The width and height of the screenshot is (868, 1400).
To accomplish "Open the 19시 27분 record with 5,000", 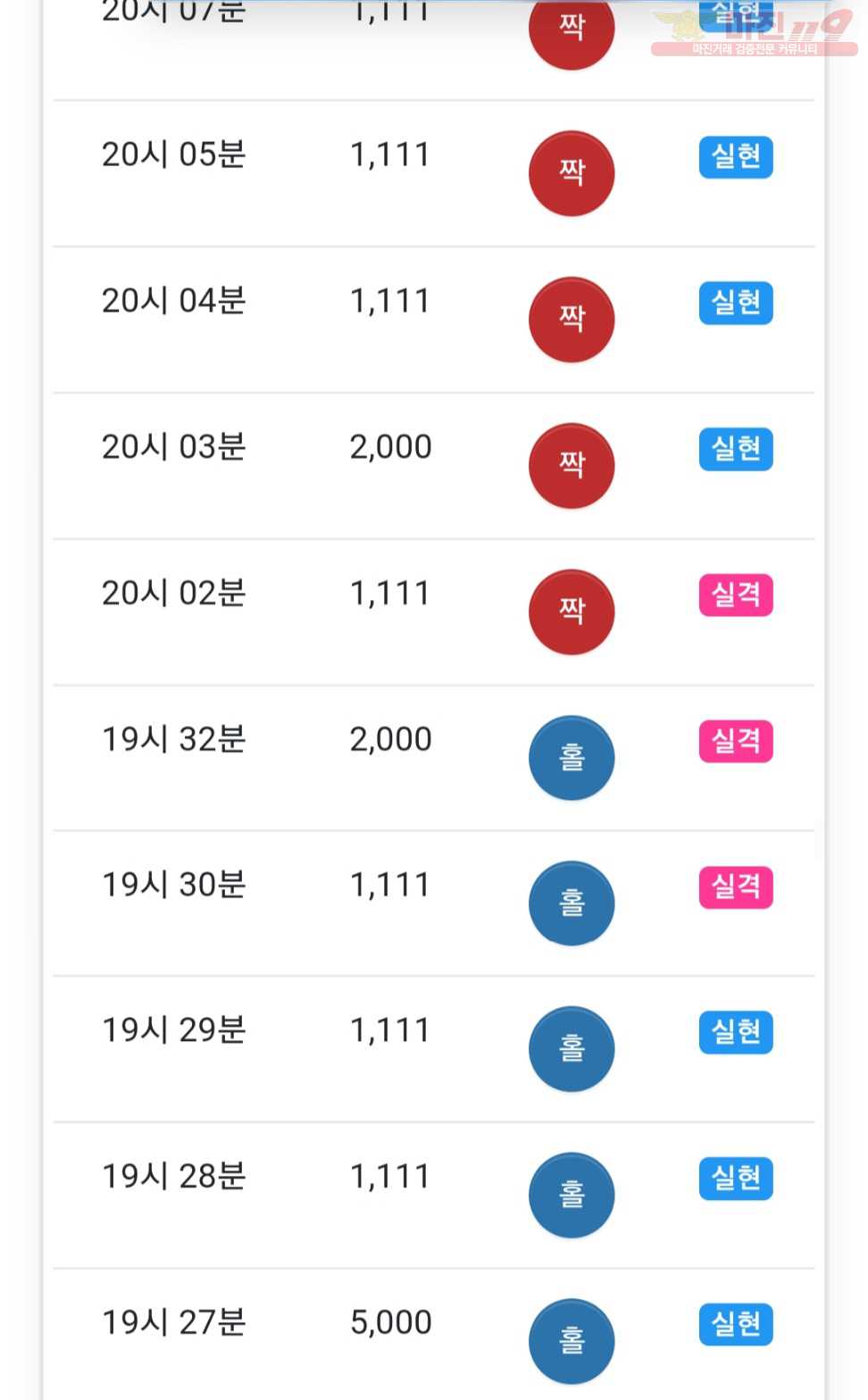I will [x=434, y=1335].
